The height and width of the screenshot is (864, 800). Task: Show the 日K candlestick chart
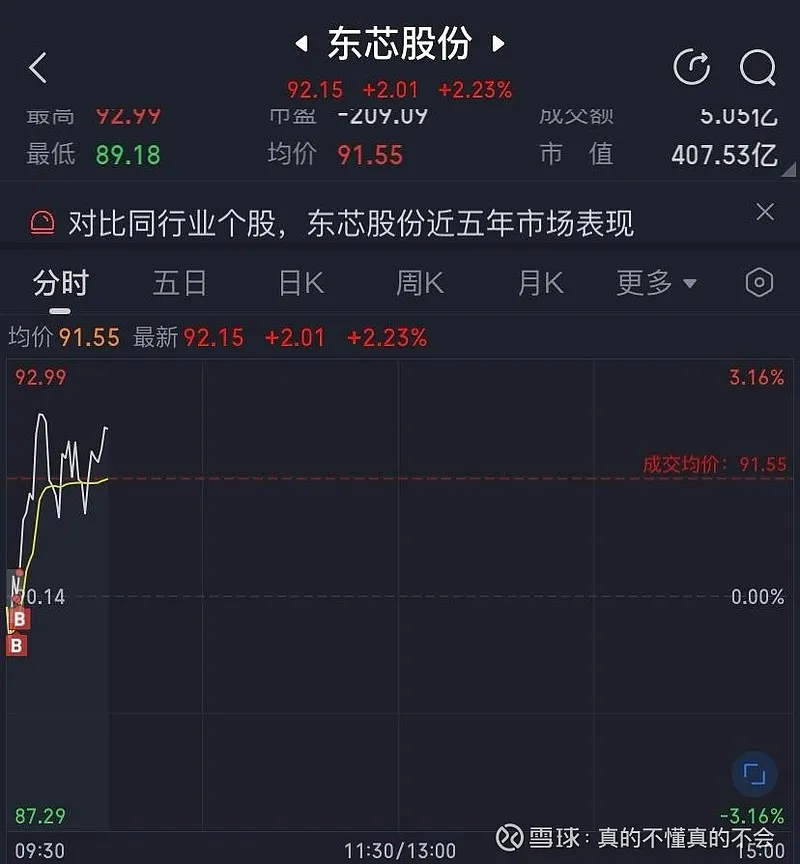301,284
